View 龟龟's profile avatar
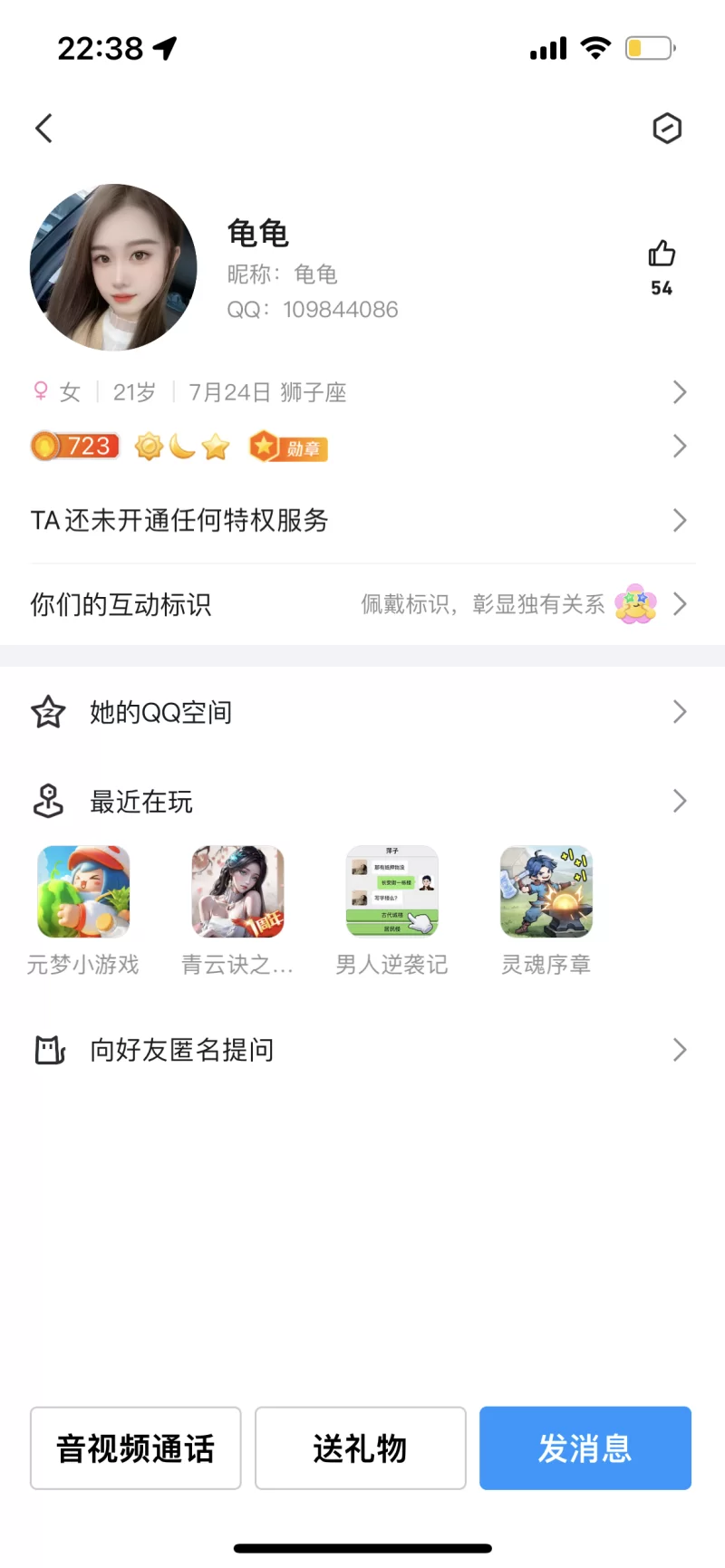725x1568 pixels. [x=113, y=267]
